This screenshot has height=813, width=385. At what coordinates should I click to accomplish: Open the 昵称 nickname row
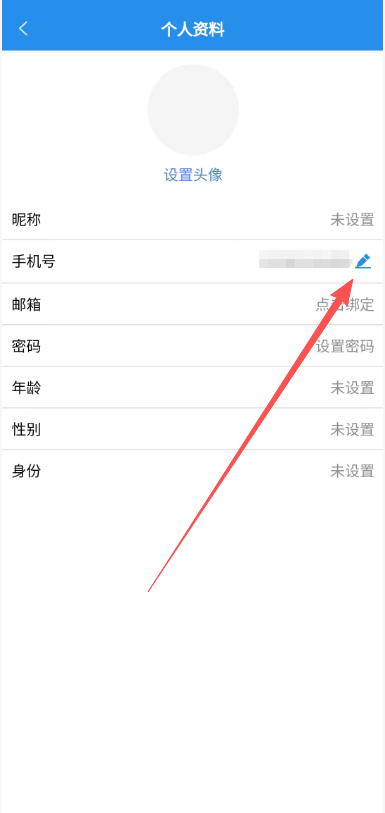(193, 220)
